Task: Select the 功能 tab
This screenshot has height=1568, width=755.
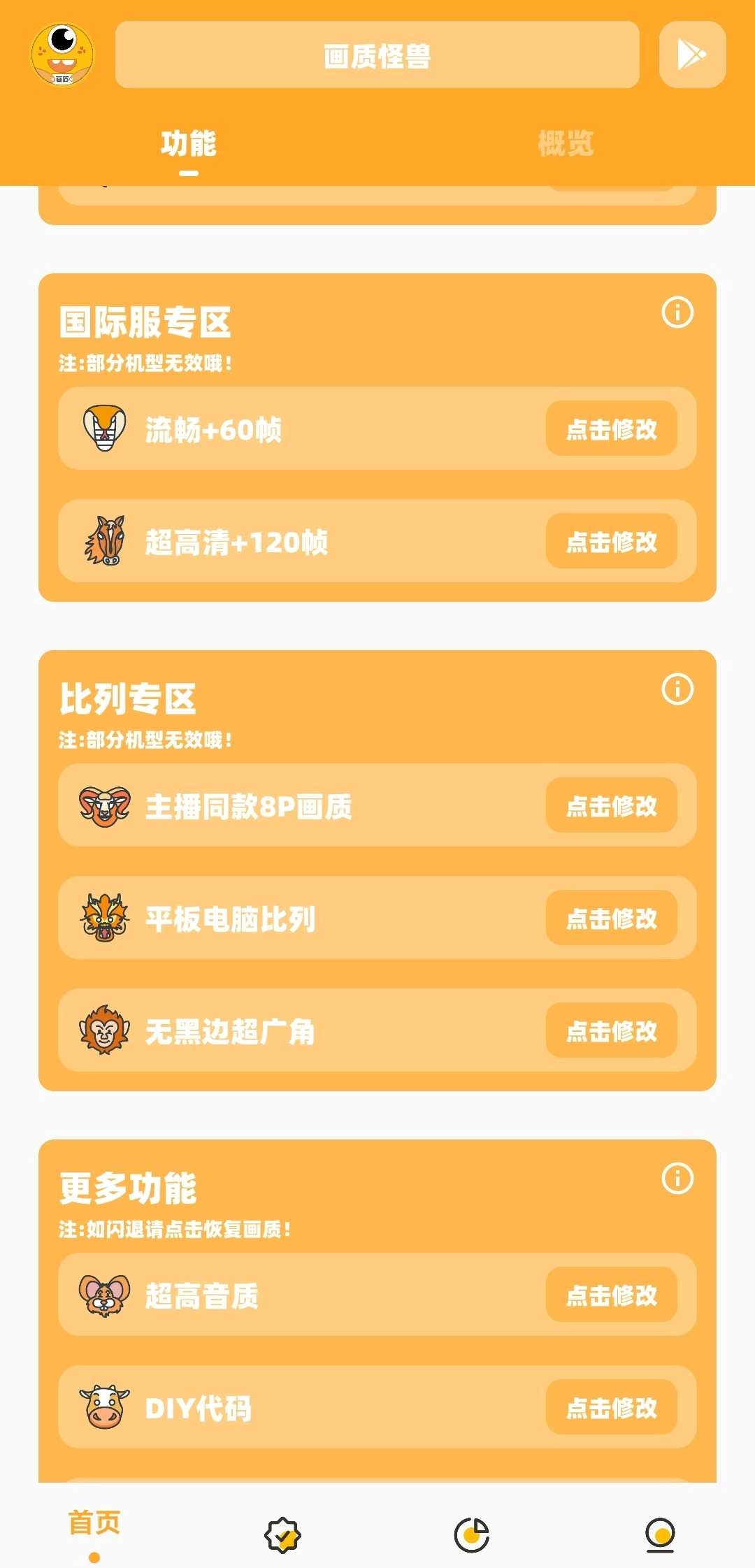Action: pyautogui.click(x=187, y=145)
